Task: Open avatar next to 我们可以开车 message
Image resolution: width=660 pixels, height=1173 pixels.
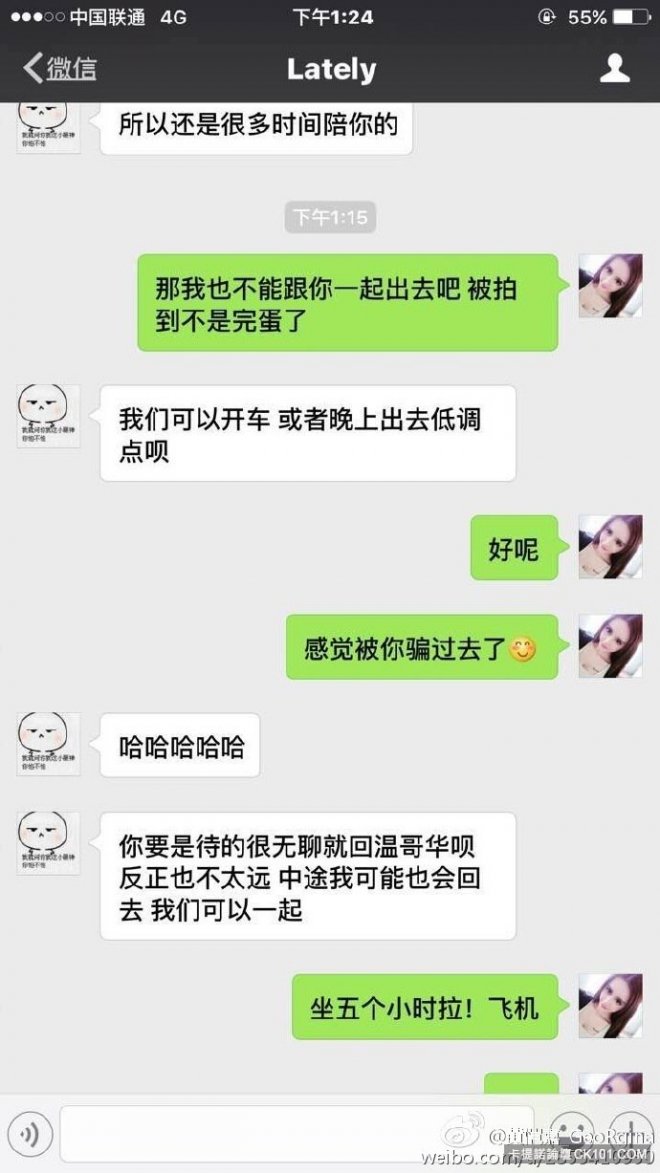Action: (48, 416)
